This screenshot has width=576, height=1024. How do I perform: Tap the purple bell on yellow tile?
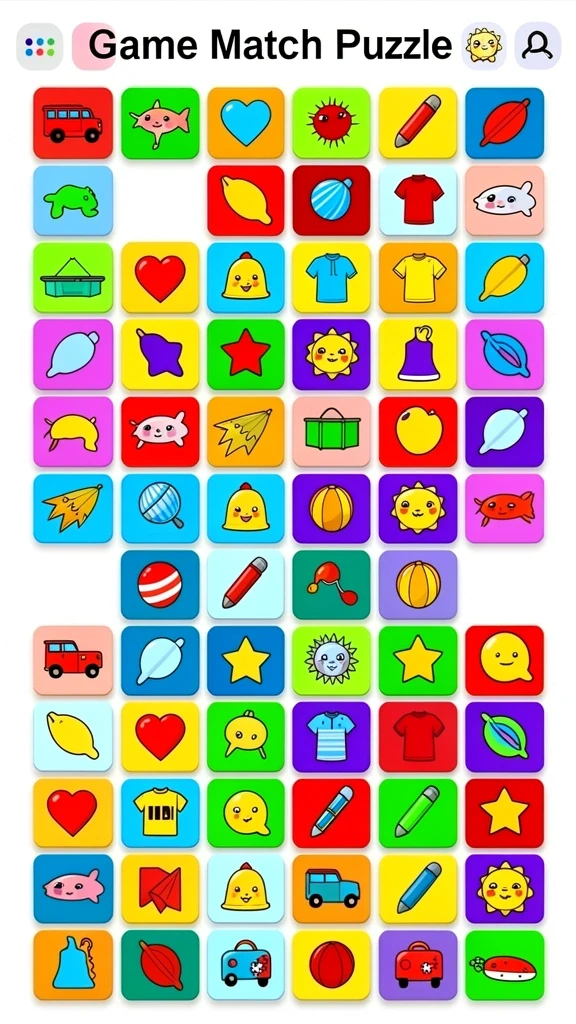pyautogui.click(x=418, y=355)
